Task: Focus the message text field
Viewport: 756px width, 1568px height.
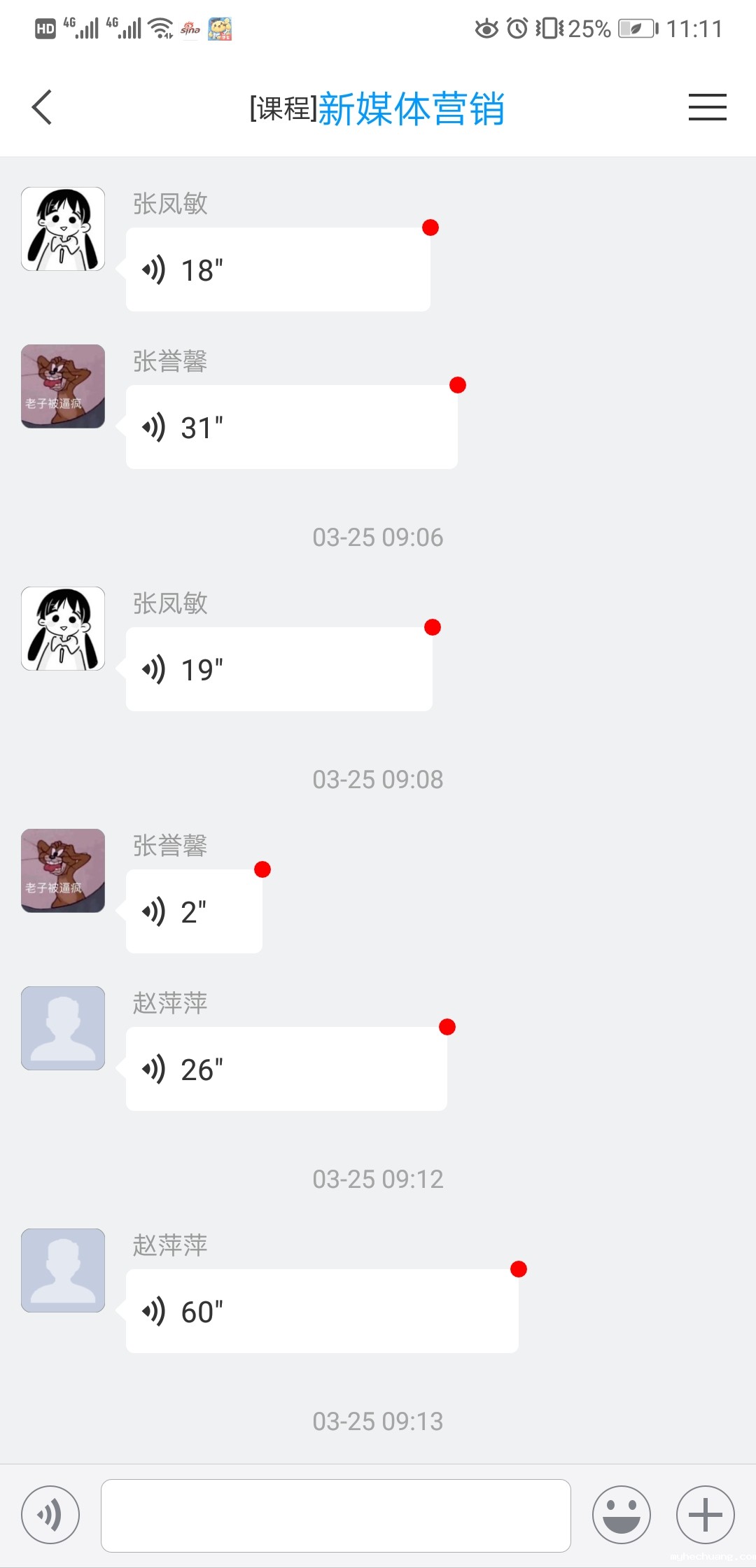Action: (336, 1515)
